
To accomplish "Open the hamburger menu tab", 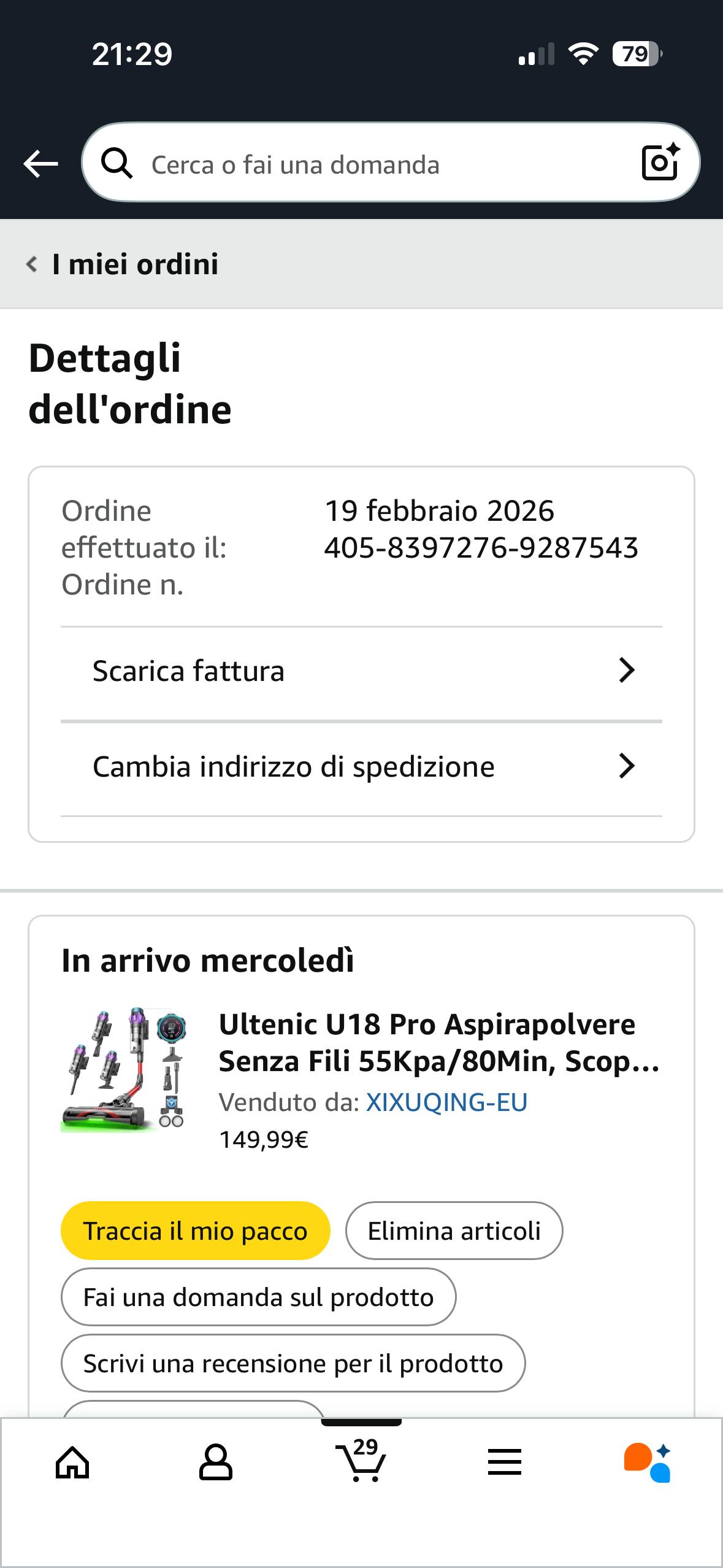I will [x=505, y=1464].
